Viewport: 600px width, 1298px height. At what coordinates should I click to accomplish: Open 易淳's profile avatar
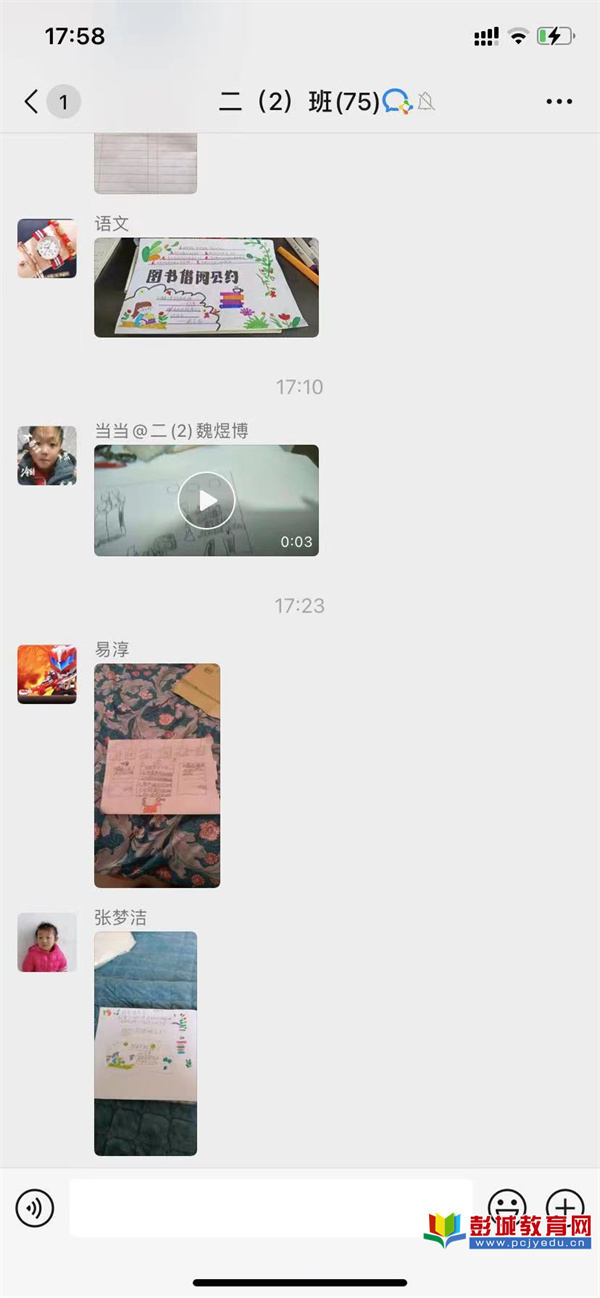(x=47, y=674)
